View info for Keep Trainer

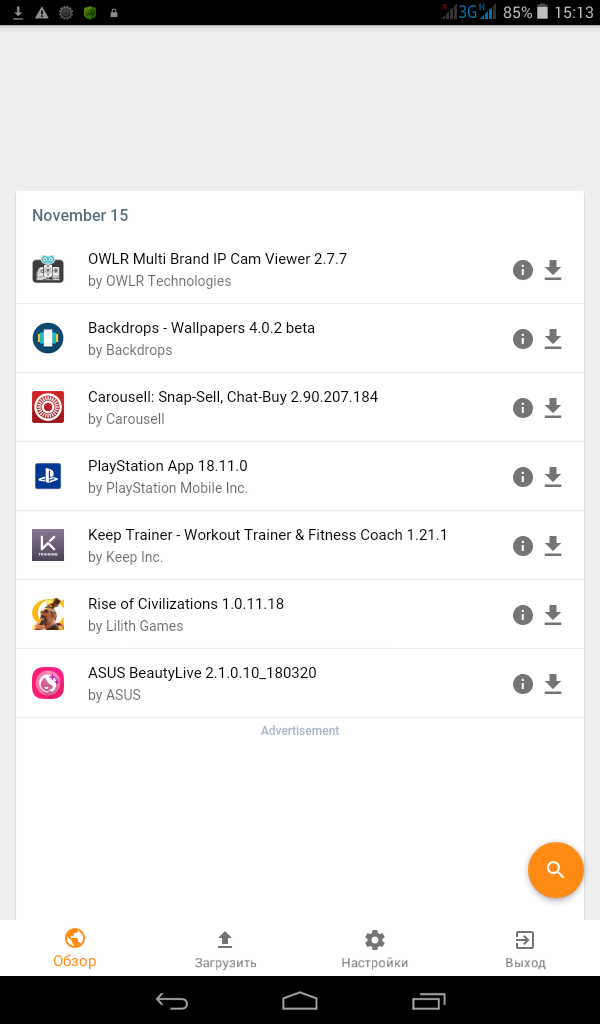point(522,546)
